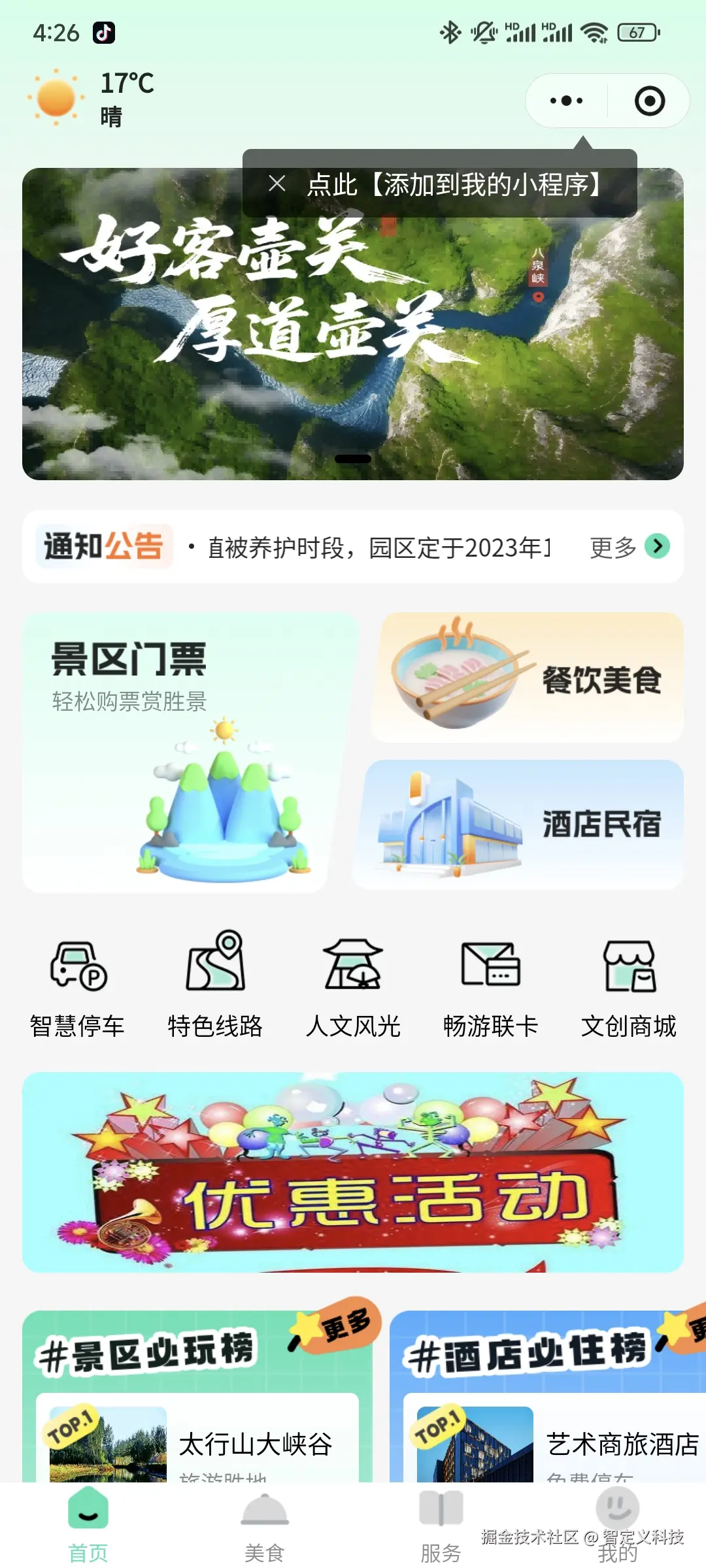Close the mini program with the circle button
The width and height of the screenshot is (706, 1568).
(x=649, y=101)
